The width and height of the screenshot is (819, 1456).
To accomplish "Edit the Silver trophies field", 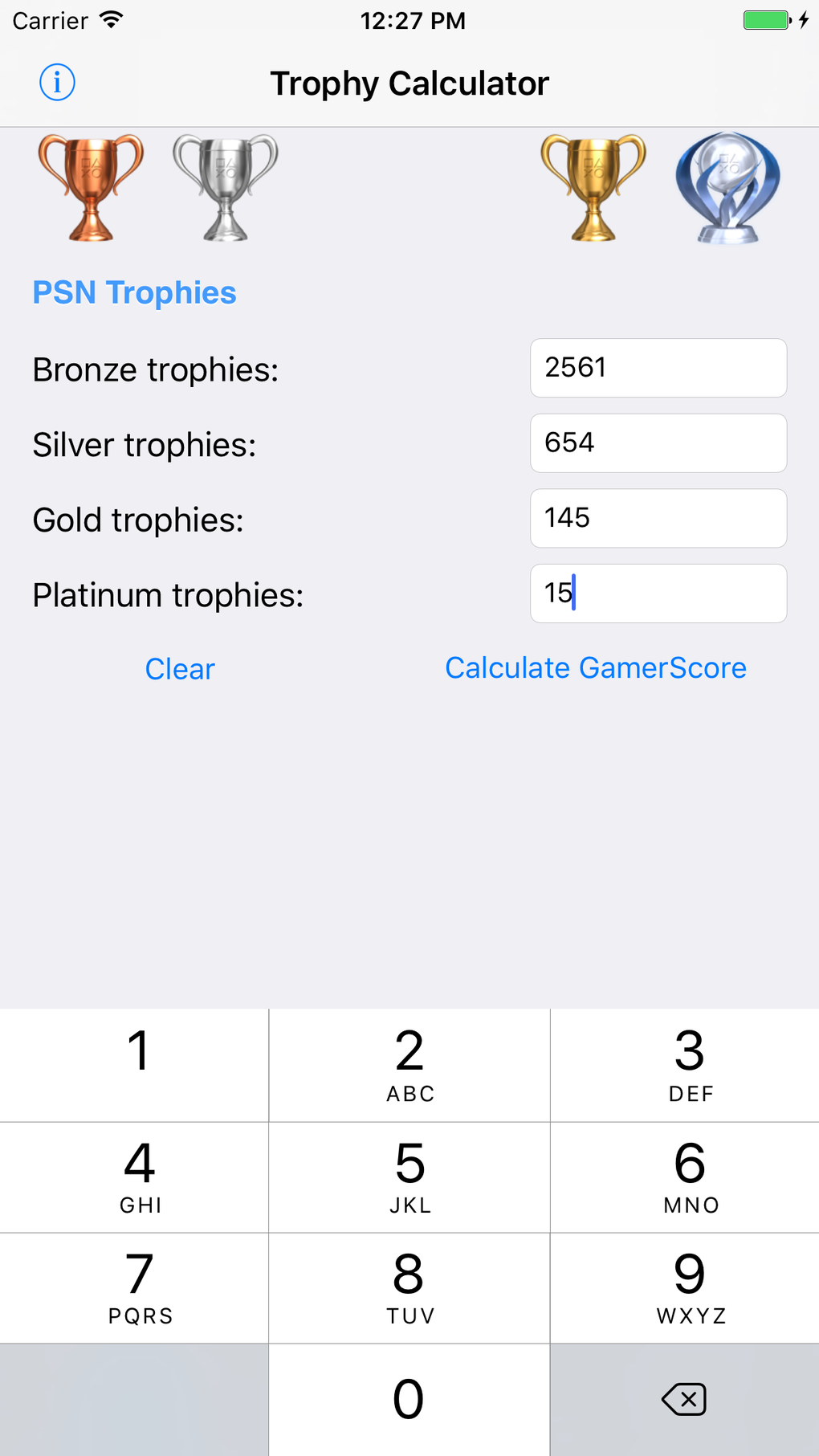I will pyautogui.click(x=658, y=443).
